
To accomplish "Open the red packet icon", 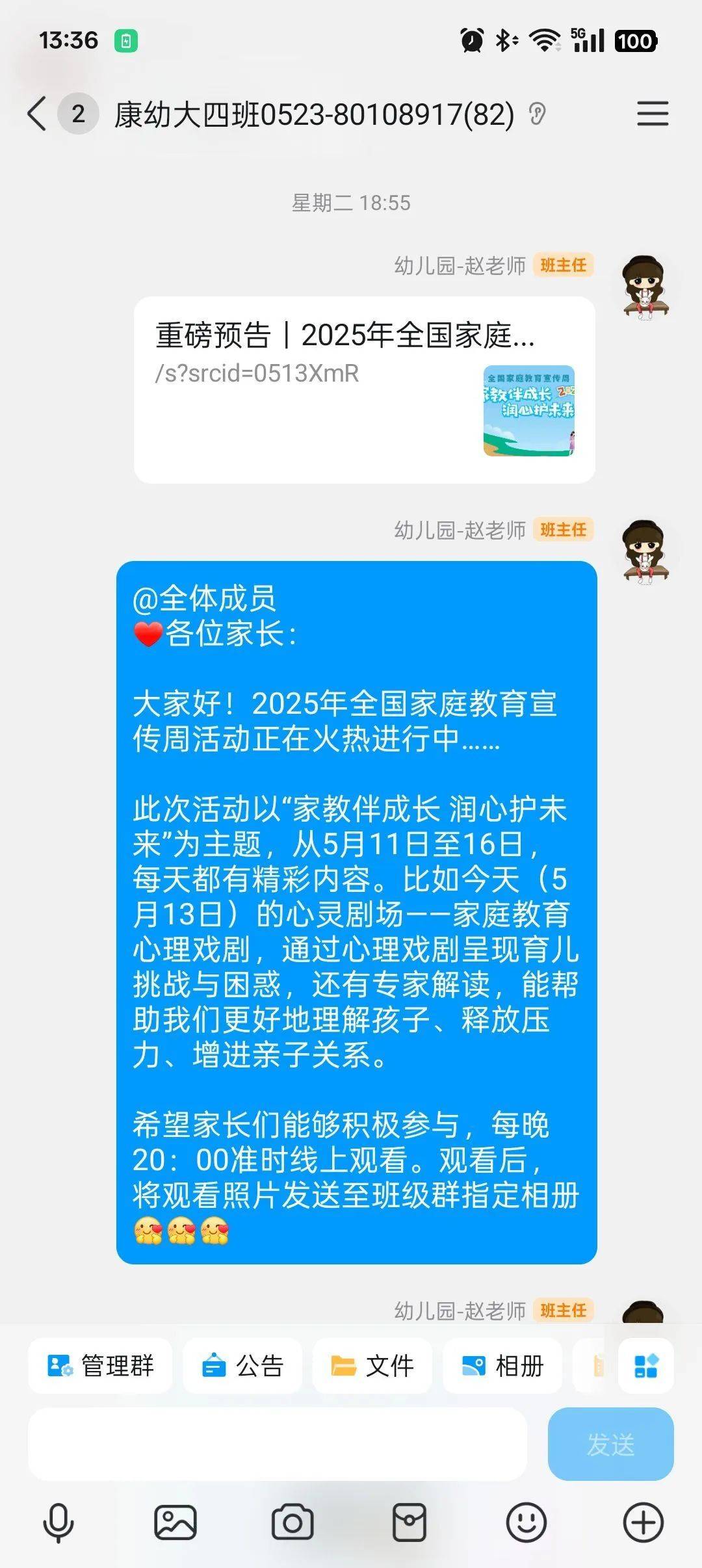I will click(x=409, y=1523).
